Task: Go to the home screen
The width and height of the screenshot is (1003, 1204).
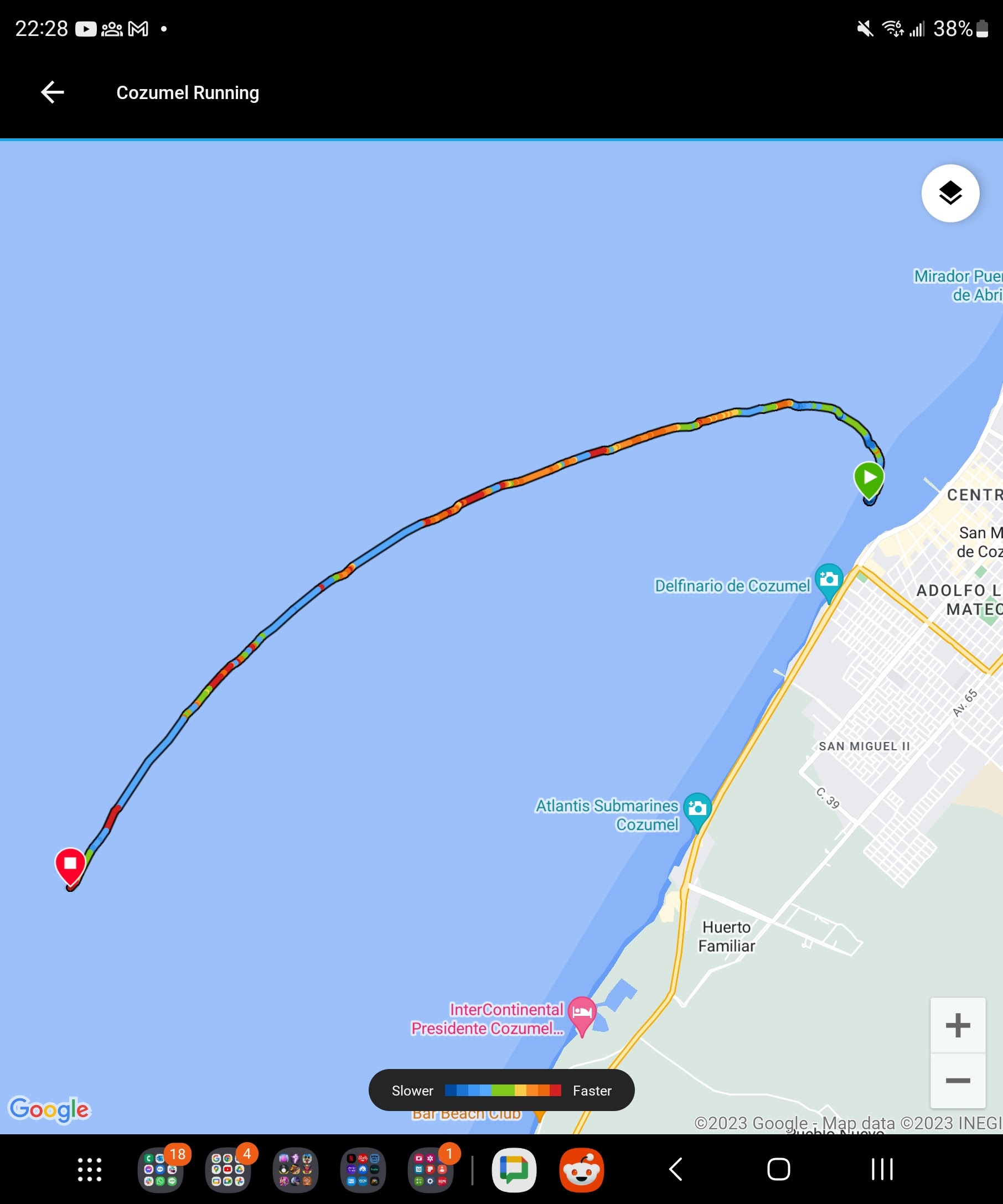Action: click(x=778, y=1170)
